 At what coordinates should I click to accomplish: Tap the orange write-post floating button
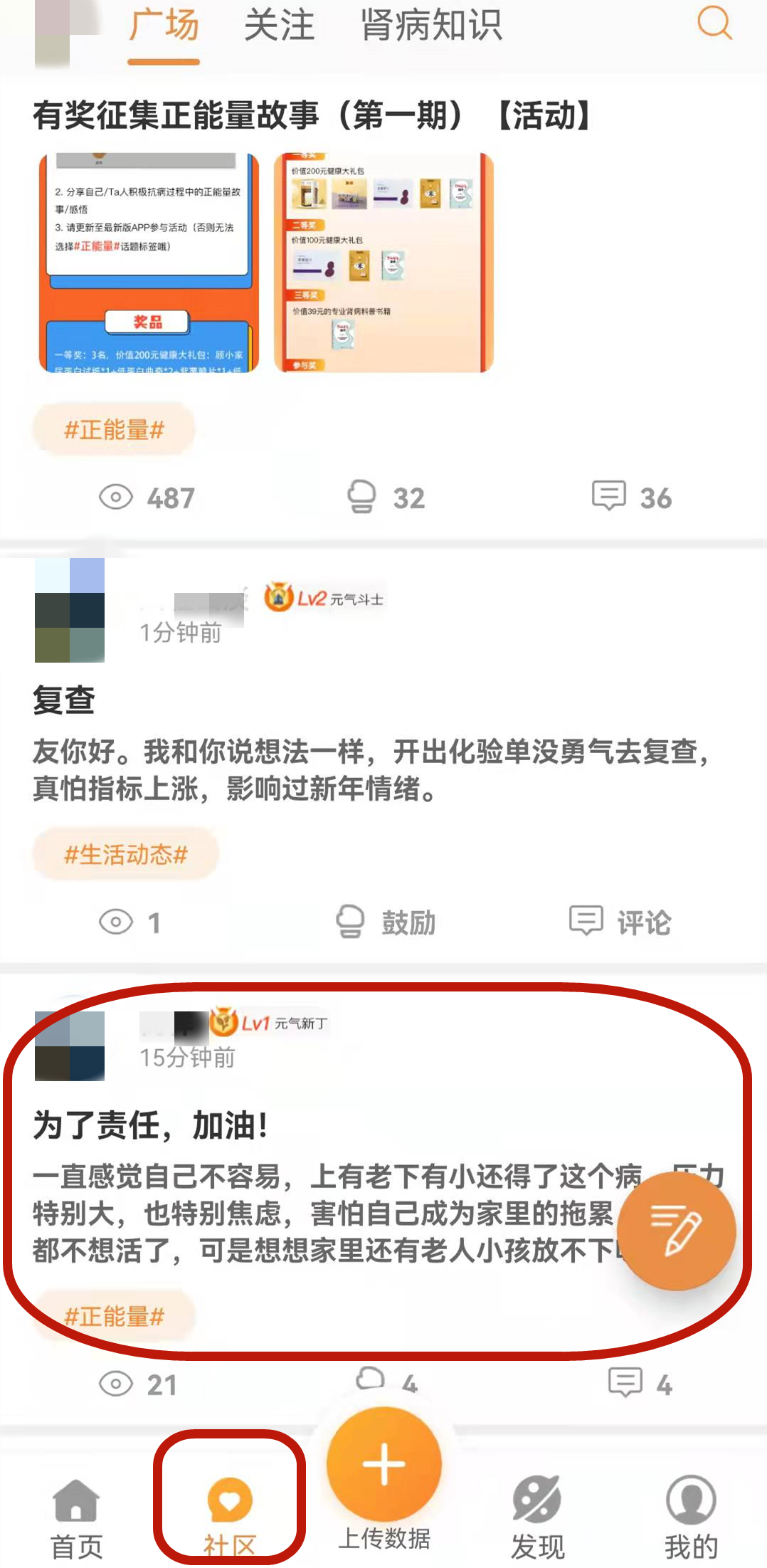point(675,1231)
